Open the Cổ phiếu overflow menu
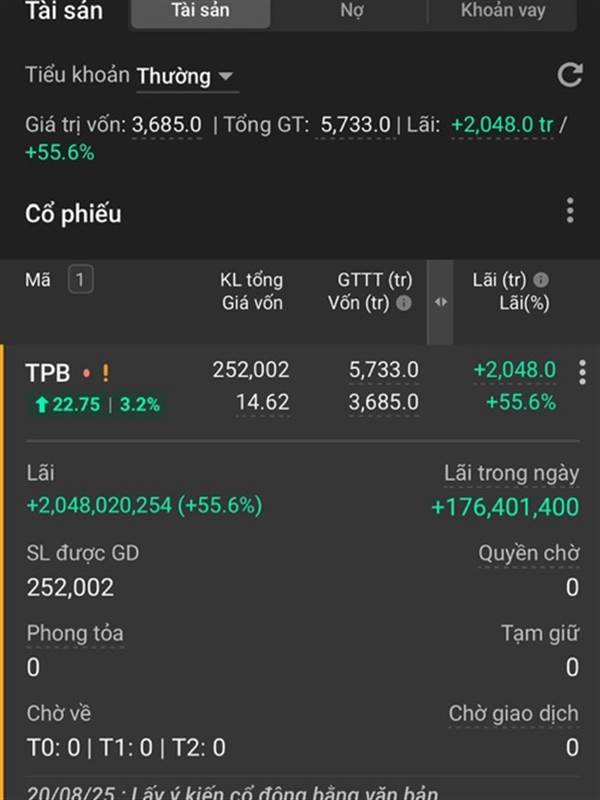The height and width of the screenshot is (800, 600). coord(570,211)
